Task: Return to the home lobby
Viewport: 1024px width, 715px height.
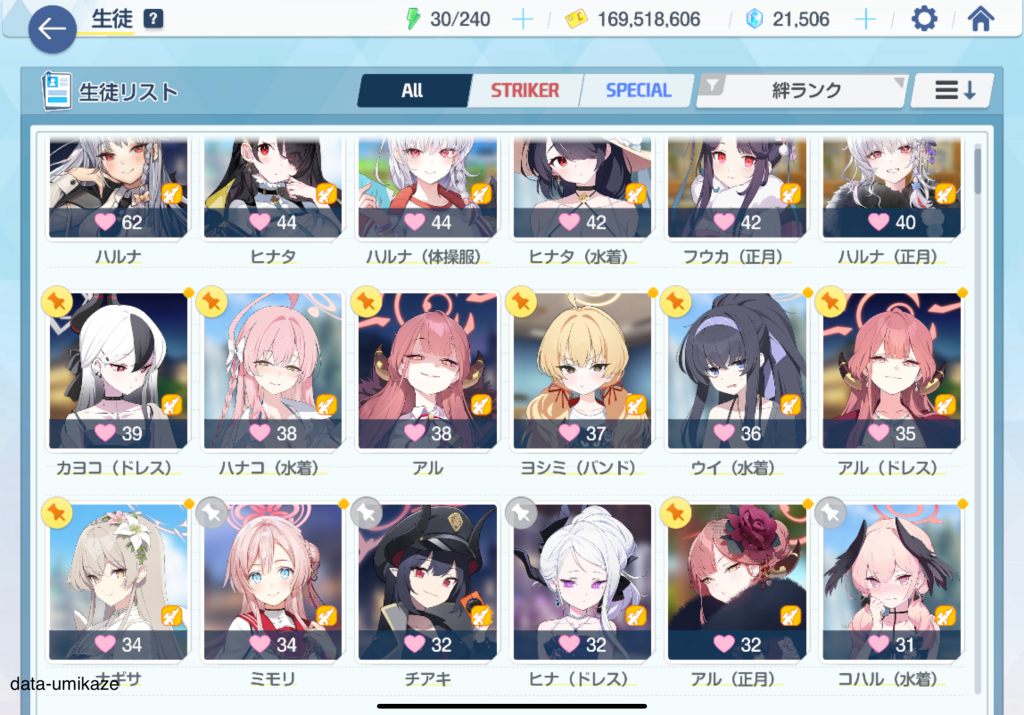Action: (980, 19)
